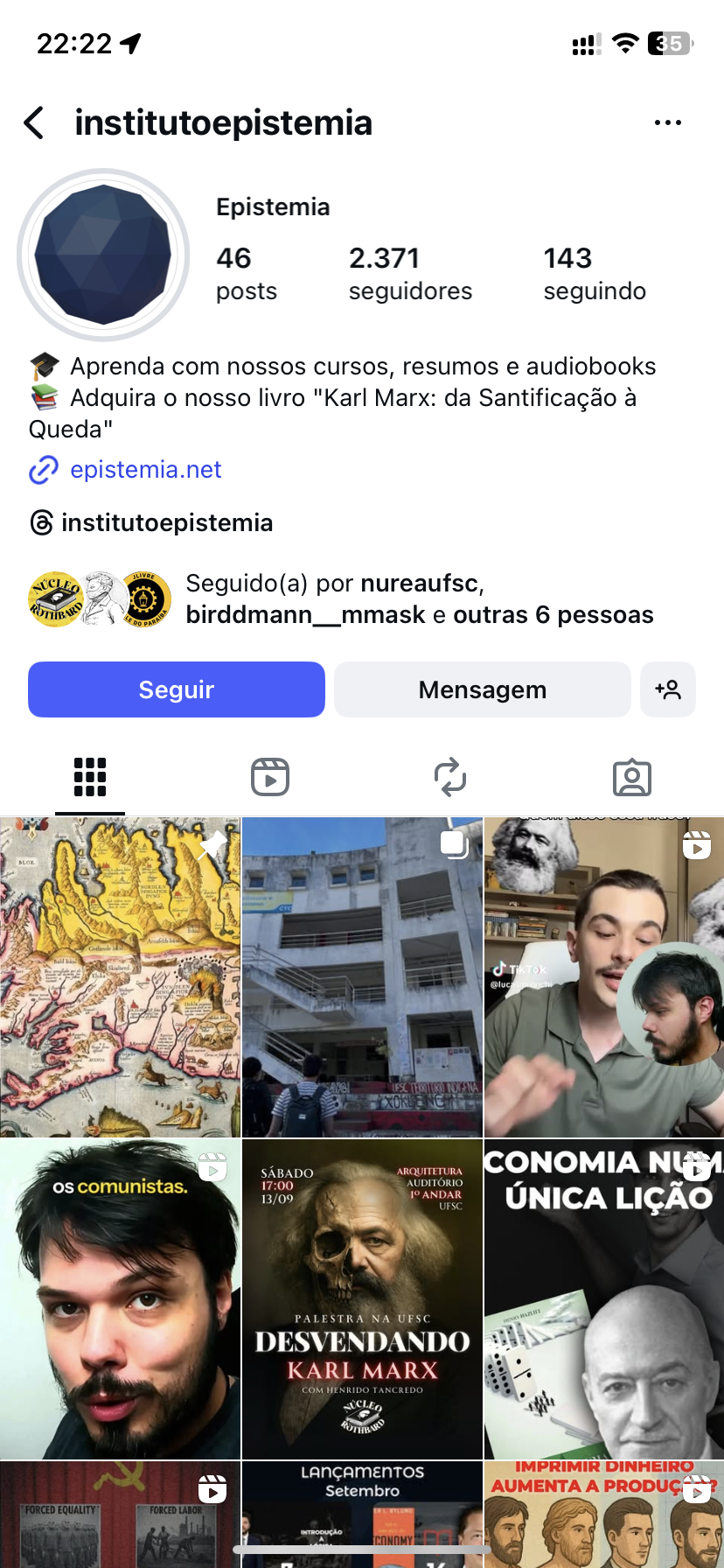Switch to the Reels tab
Viewport: 724px width, 1568px height.
[270, 777]
